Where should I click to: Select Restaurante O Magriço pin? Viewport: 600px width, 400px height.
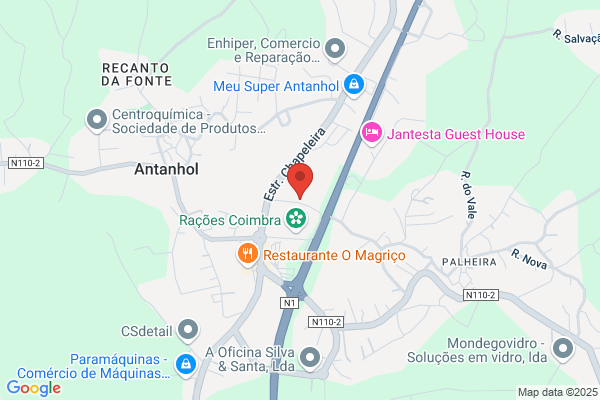click(247, 255)
